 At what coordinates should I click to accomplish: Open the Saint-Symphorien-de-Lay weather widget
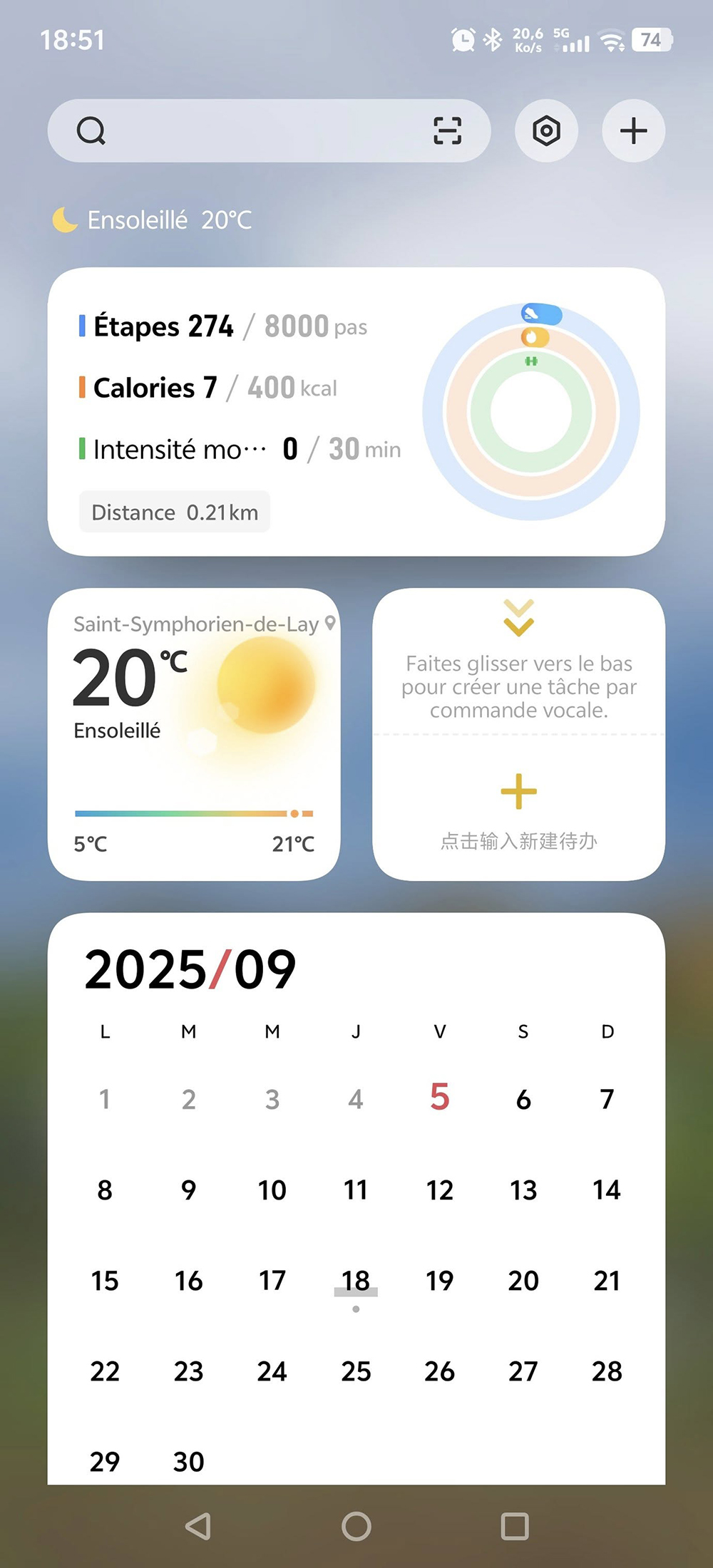pyautogui.click(x=194, y=734)
